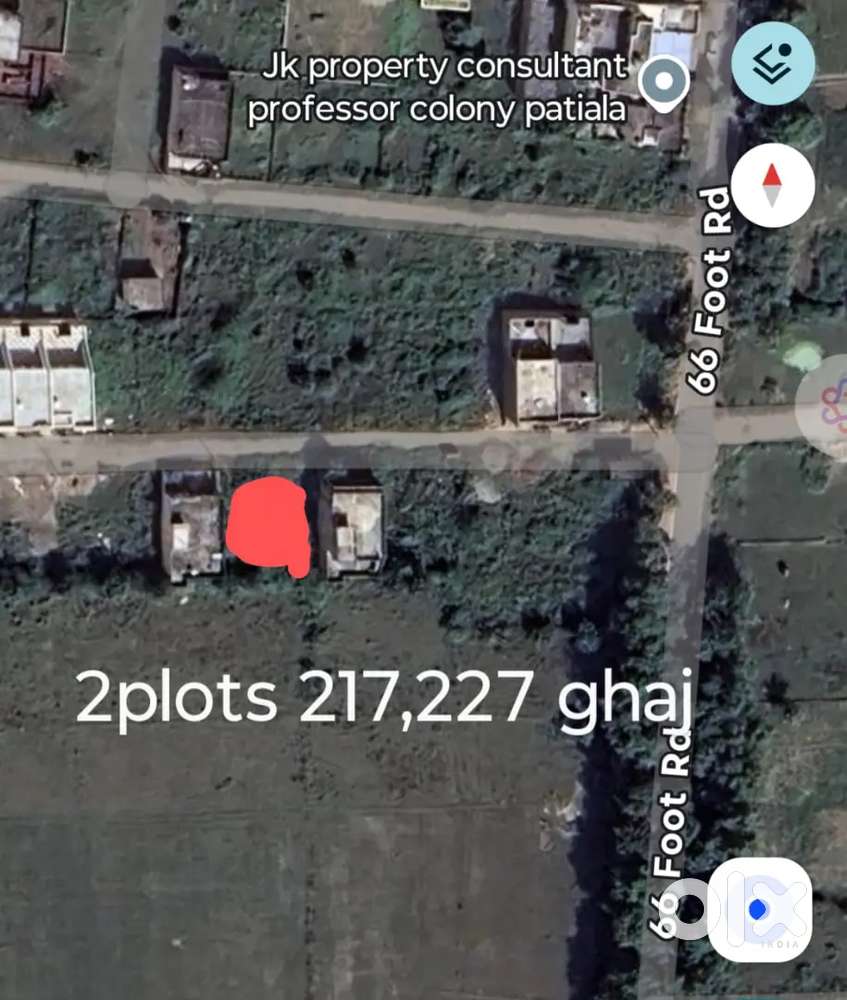
Task: Expand map layer options from layers button
Action: coord(770,62)
